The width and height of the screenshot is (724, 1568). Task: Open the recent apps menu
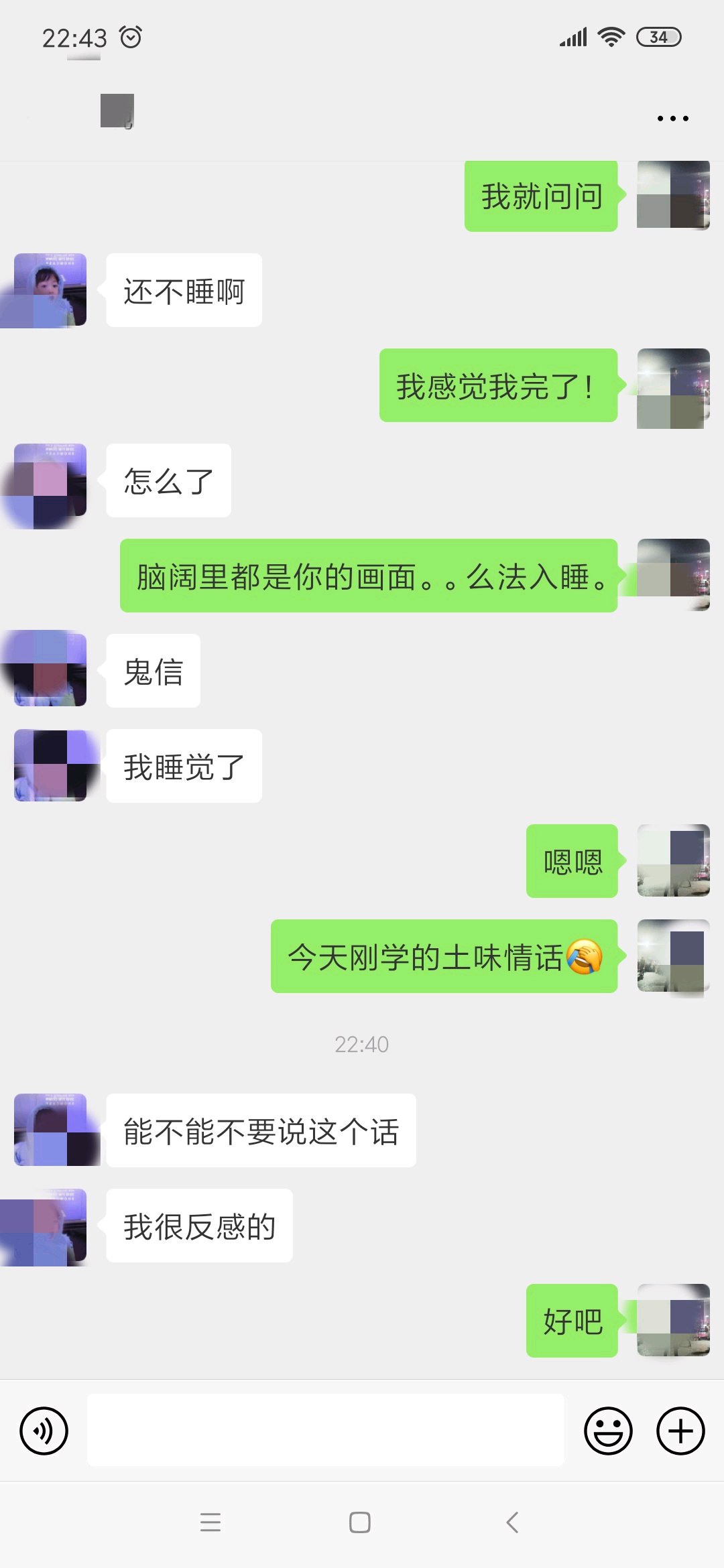[210, 1522]
